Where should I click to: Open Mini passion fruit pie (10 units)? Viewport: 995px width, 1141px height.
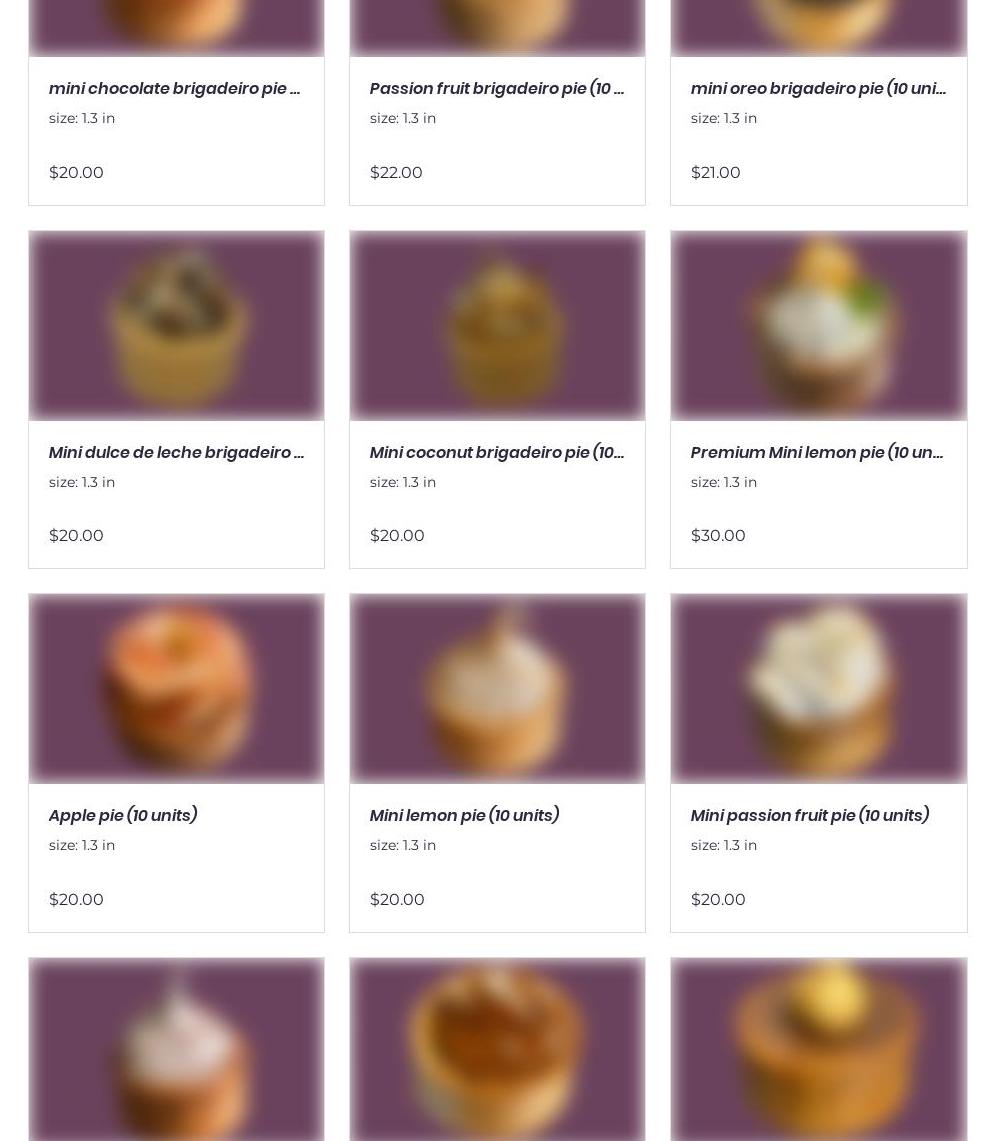809,815
